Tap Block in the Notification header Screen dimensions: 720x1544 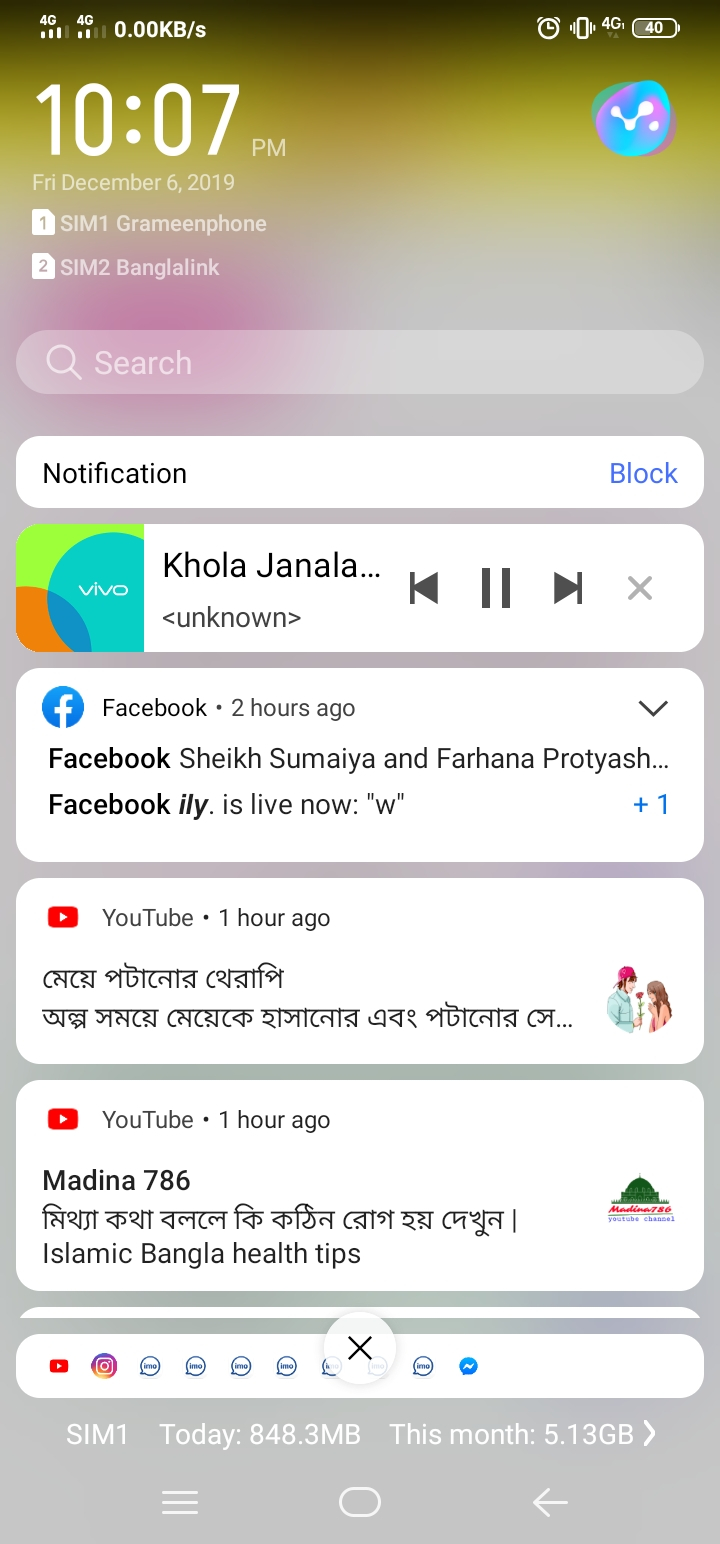tap(643, 473)
